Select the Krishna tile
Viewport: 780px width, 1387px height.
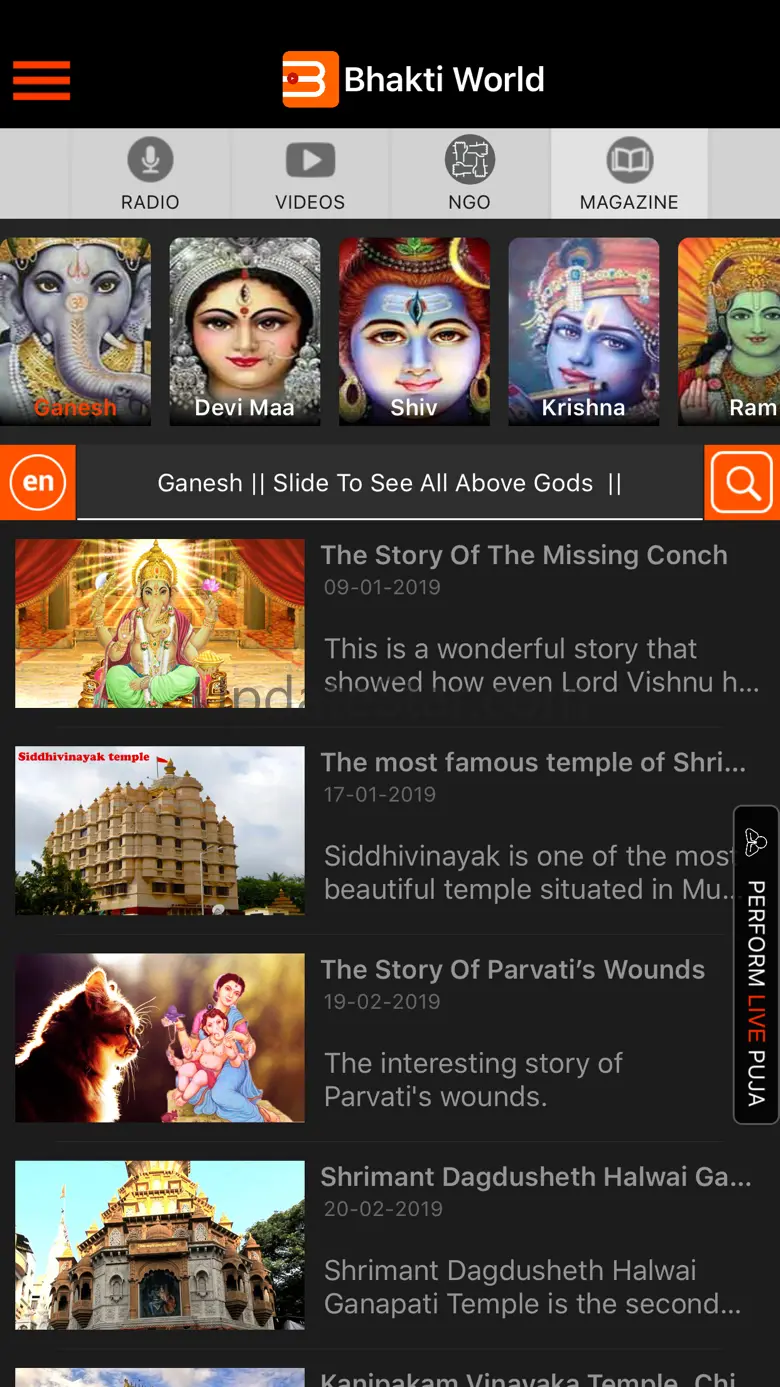tap(584, 331)
